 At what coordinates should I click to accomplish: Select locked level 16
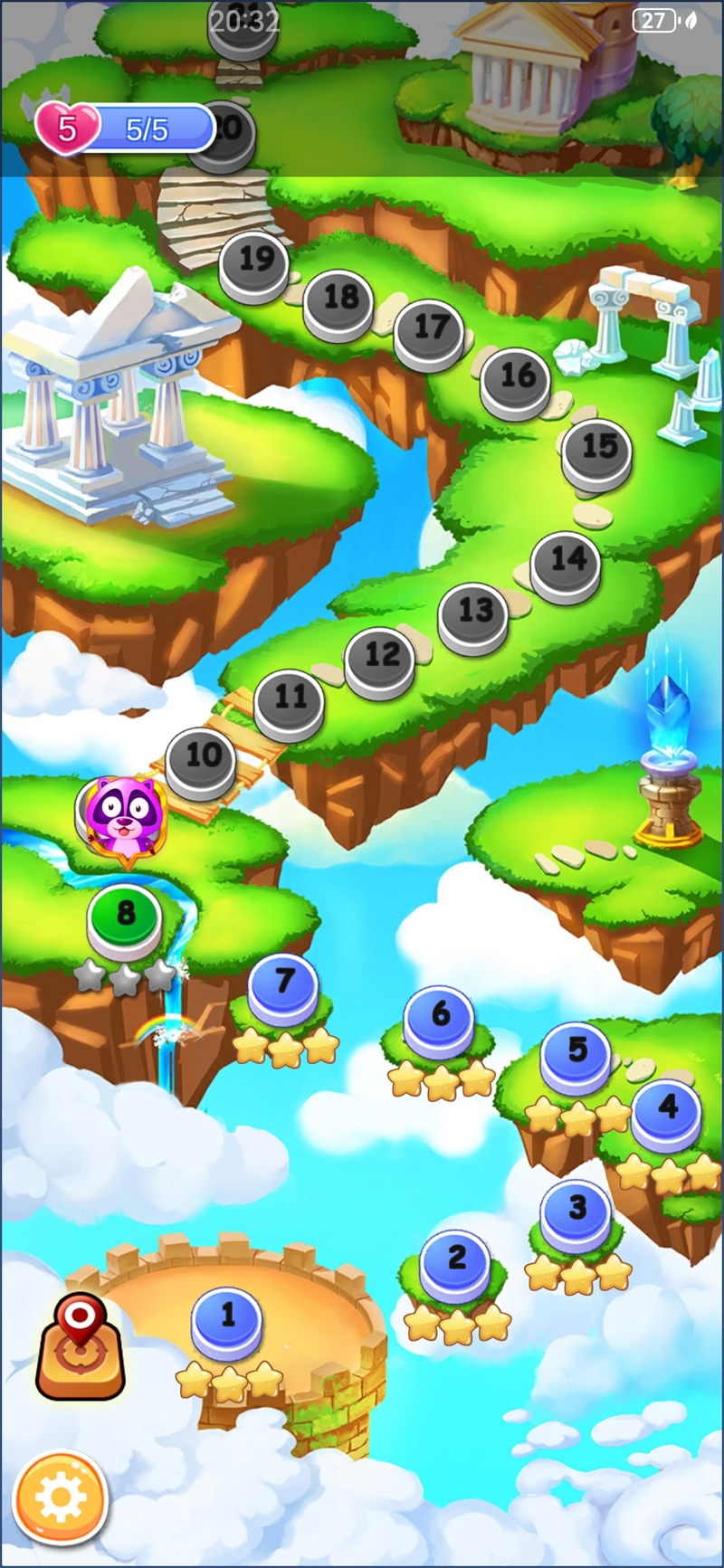click(516, 377)
